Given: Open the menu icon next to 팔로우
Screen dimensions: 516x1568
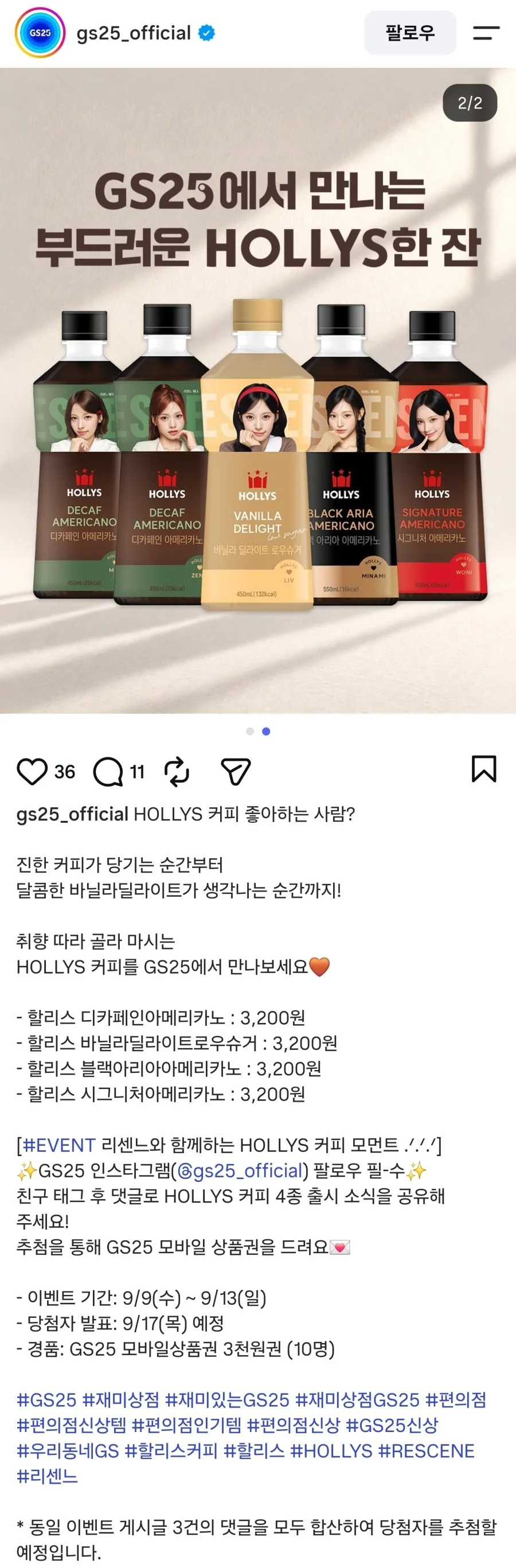Looking at the screenshot, I should 486,33.
